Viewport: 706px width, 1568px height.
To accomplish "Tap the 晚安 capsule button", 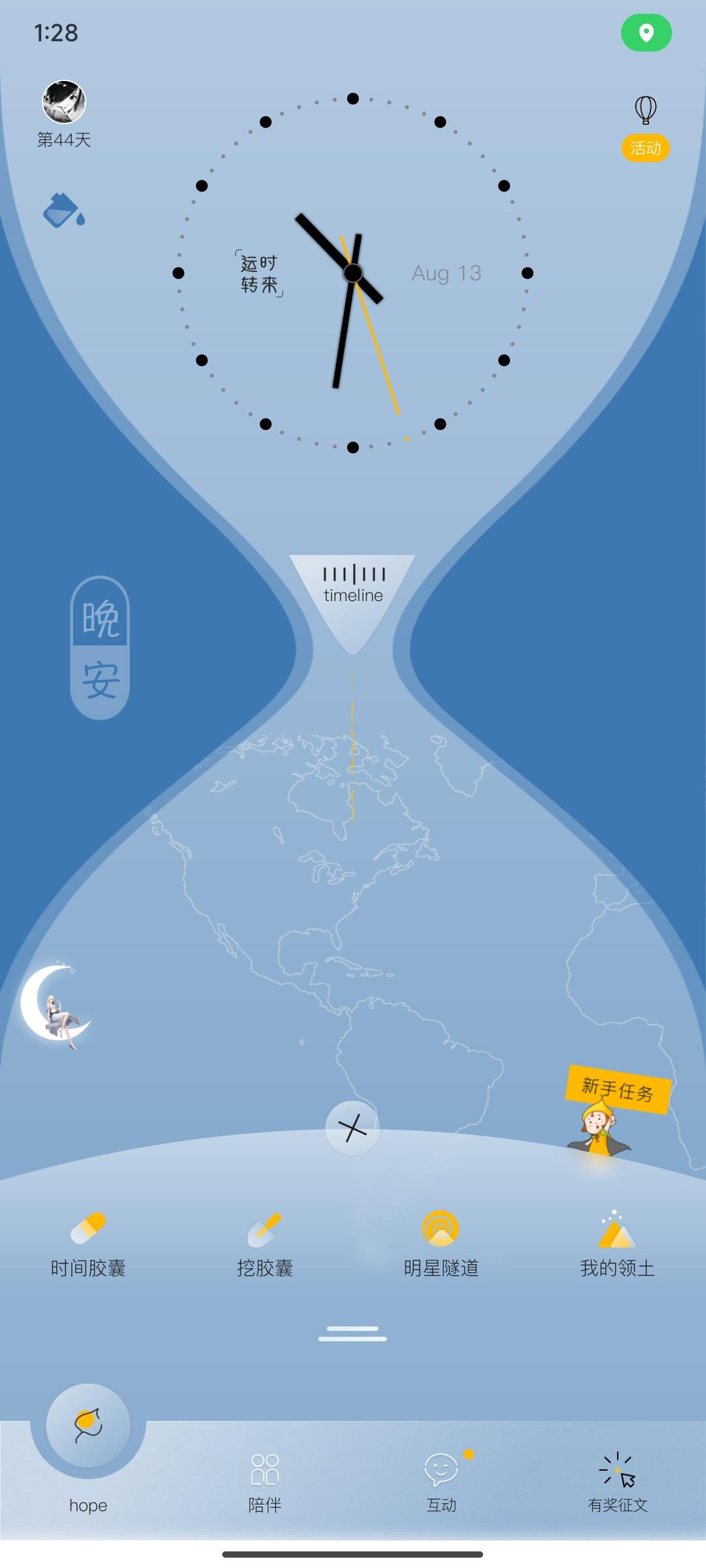I will point(100,647).
